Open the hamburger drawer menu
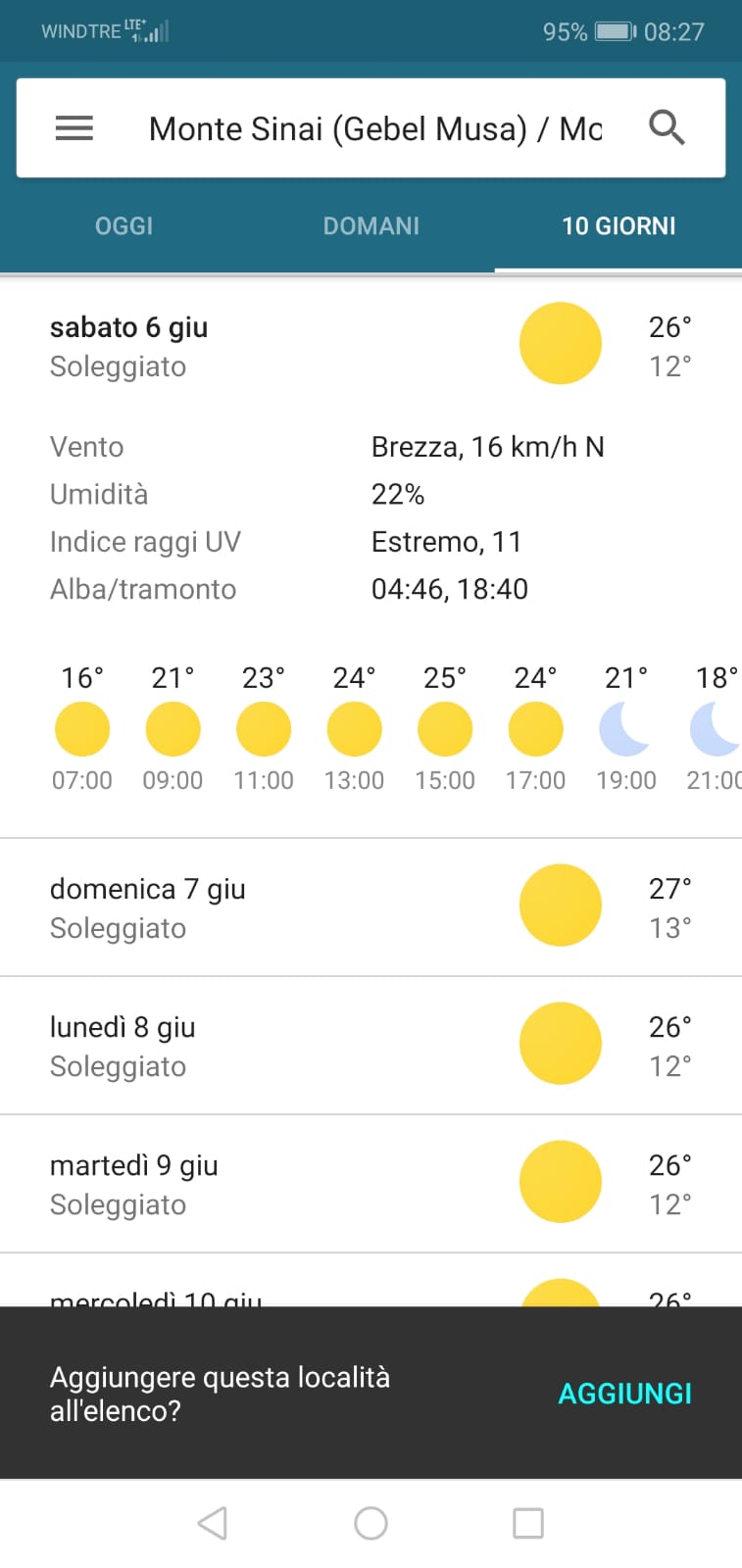Viewport: 742px width, 1568px height. (74, 127)
